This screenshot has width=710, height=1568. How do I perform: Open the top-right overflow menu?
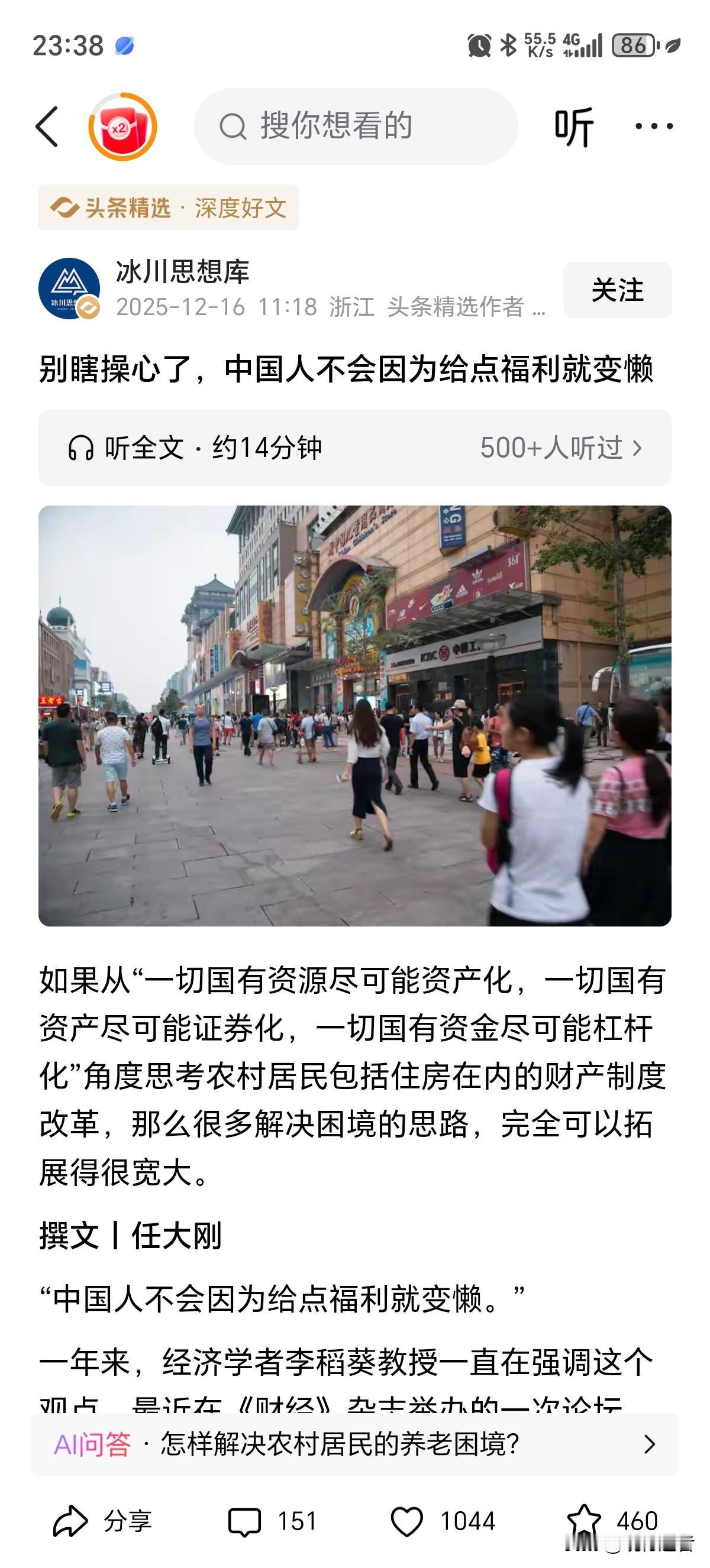click(x=653, y=126)
